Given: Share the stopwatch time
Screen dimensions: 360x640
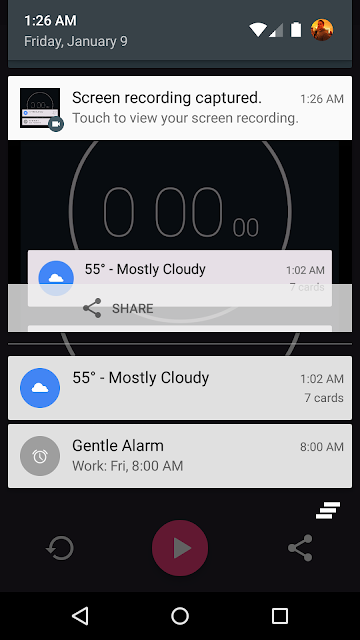Looking at the screenshot, I should pyautogui.click(x=300, y=548).
